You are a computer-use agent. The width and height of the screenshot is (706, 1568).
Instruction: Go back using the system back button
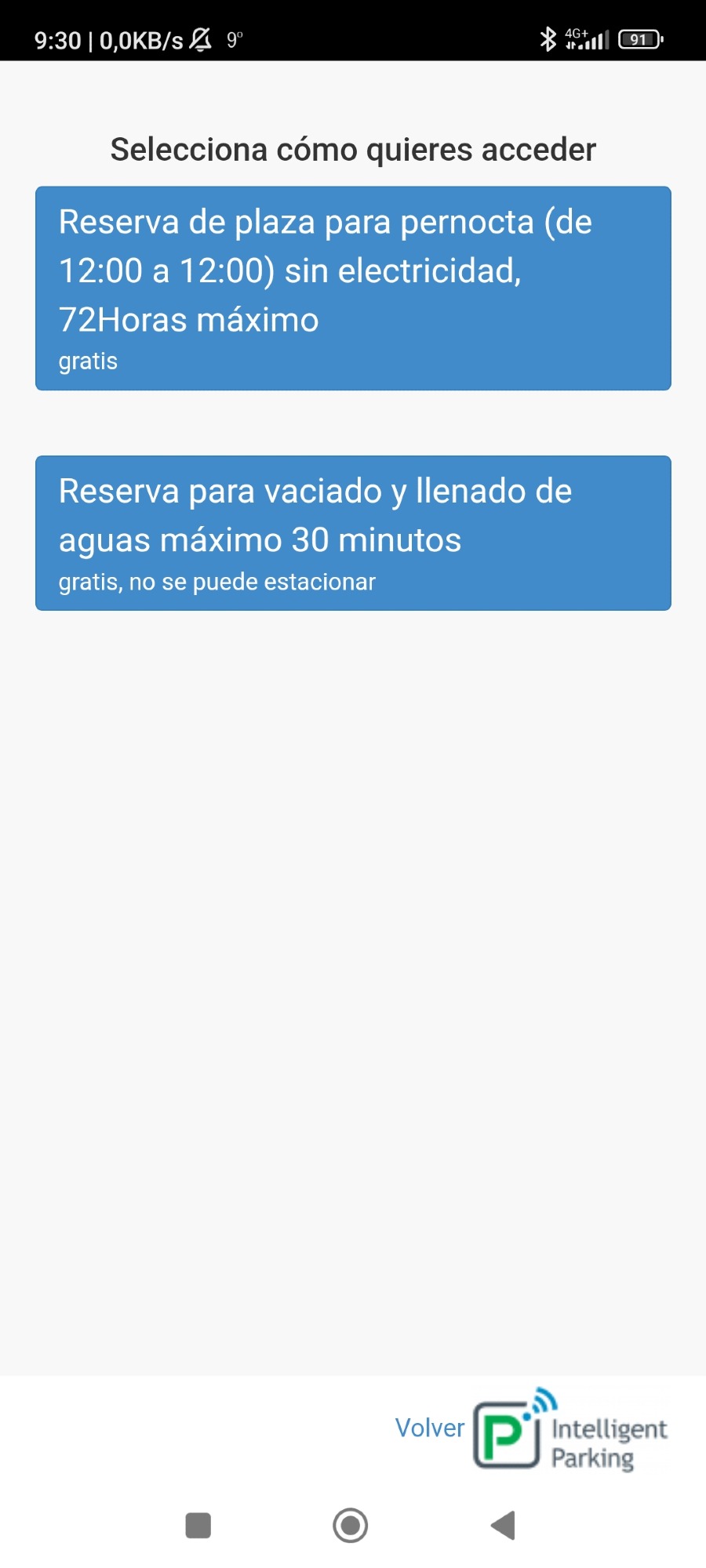point(503,1526)
